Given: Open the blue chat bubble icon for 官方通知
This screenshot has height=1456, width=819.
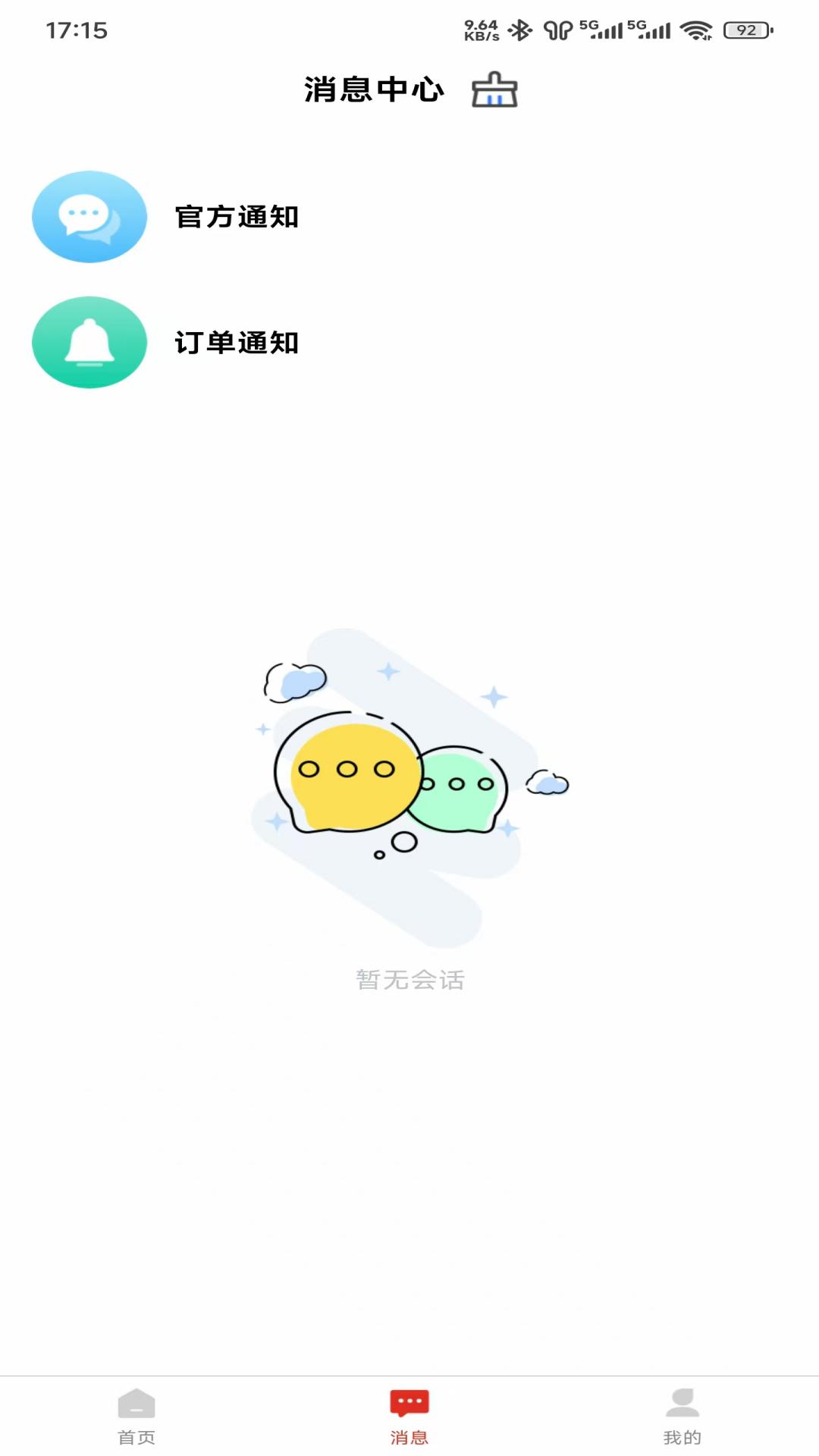Looking at the screenshot, I should (88, 217).
